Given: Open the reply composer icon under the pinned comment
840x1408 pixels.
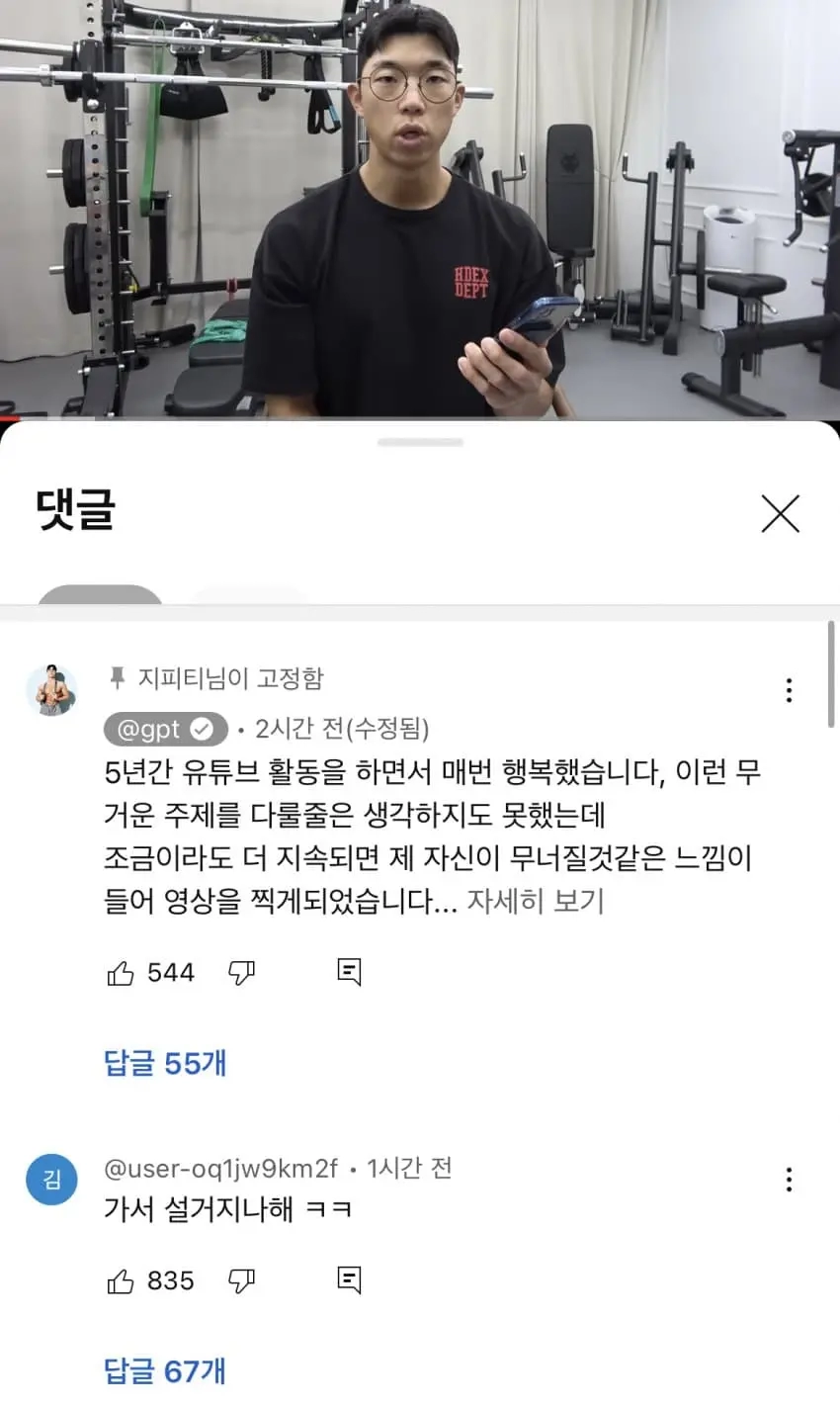Looking at the screenshot, I should click(349, 972).
